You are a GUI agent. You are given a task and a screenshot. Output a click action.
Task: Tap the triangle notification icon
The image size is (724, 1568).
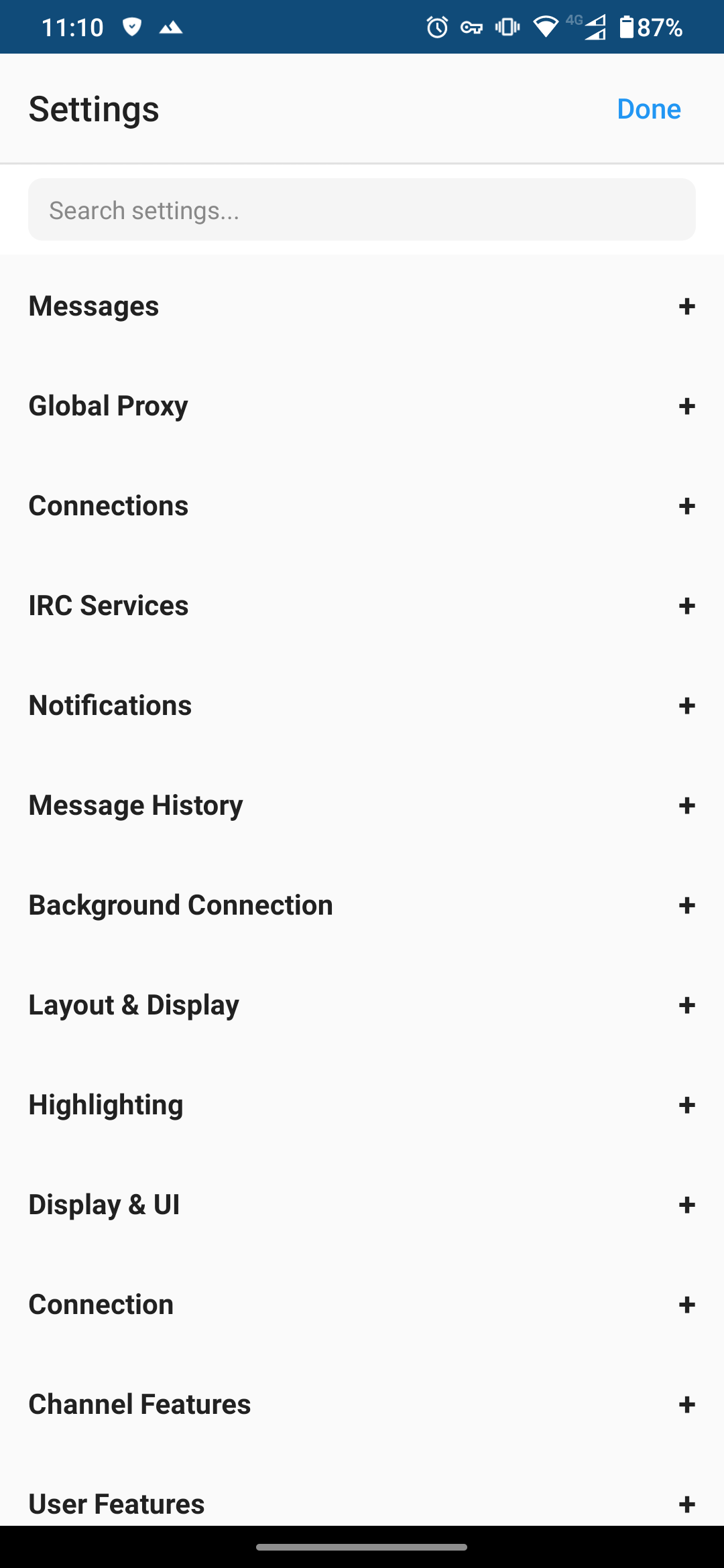(172, 27)
